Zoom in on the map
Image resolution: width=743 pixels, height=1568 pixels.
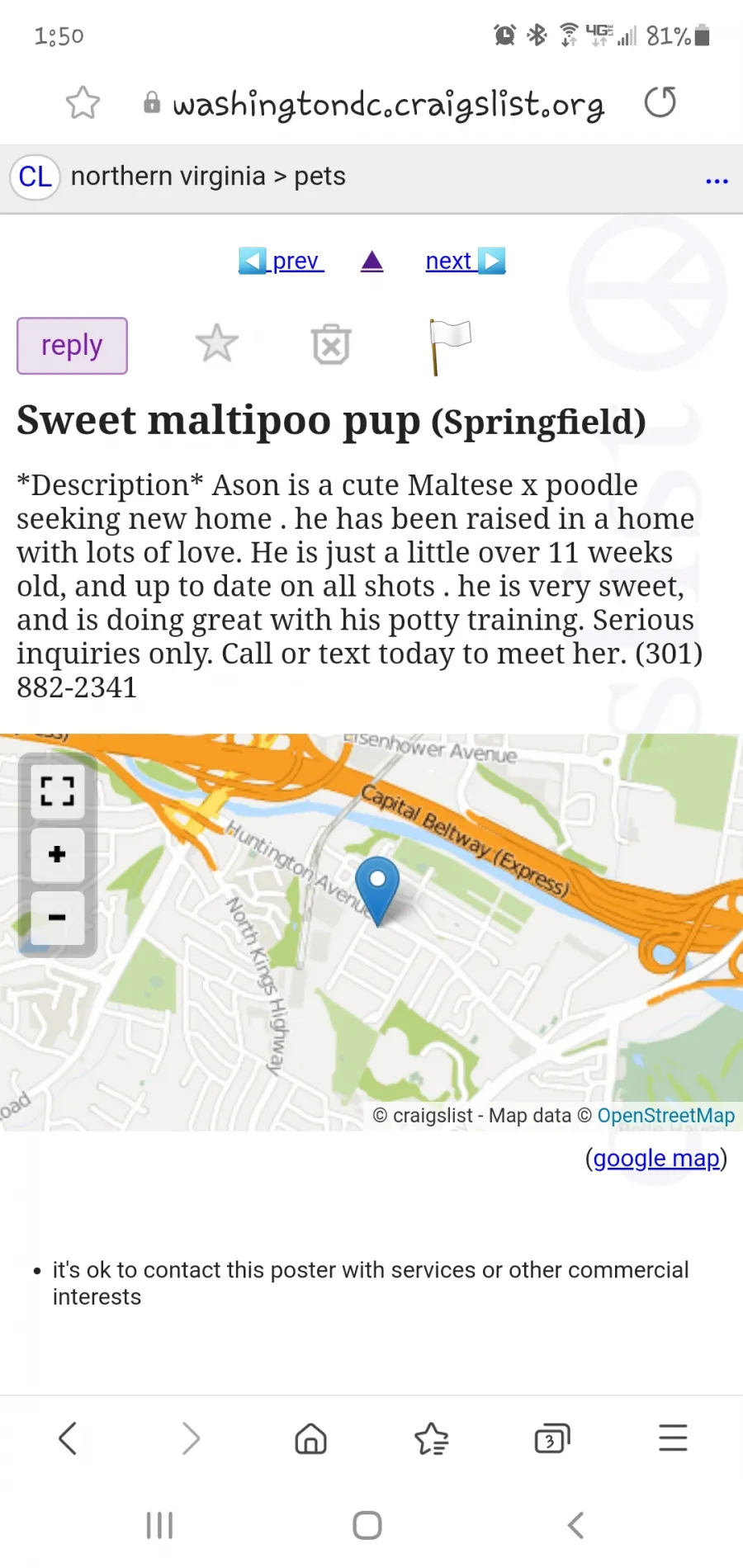pyautogui.click(x=58, y=854)
